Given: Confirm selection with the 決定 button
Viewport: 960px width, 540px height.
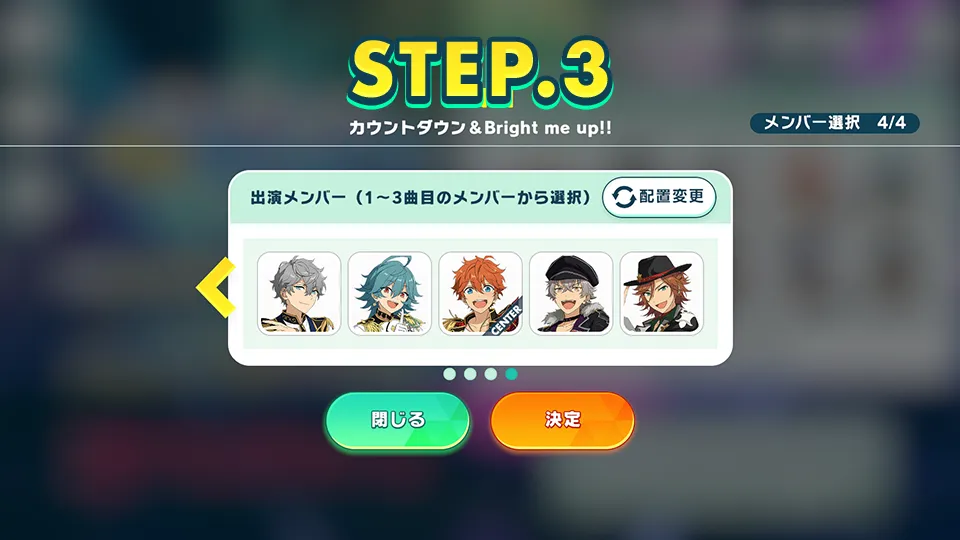Looking at the screenshot, I should point(562,420).
